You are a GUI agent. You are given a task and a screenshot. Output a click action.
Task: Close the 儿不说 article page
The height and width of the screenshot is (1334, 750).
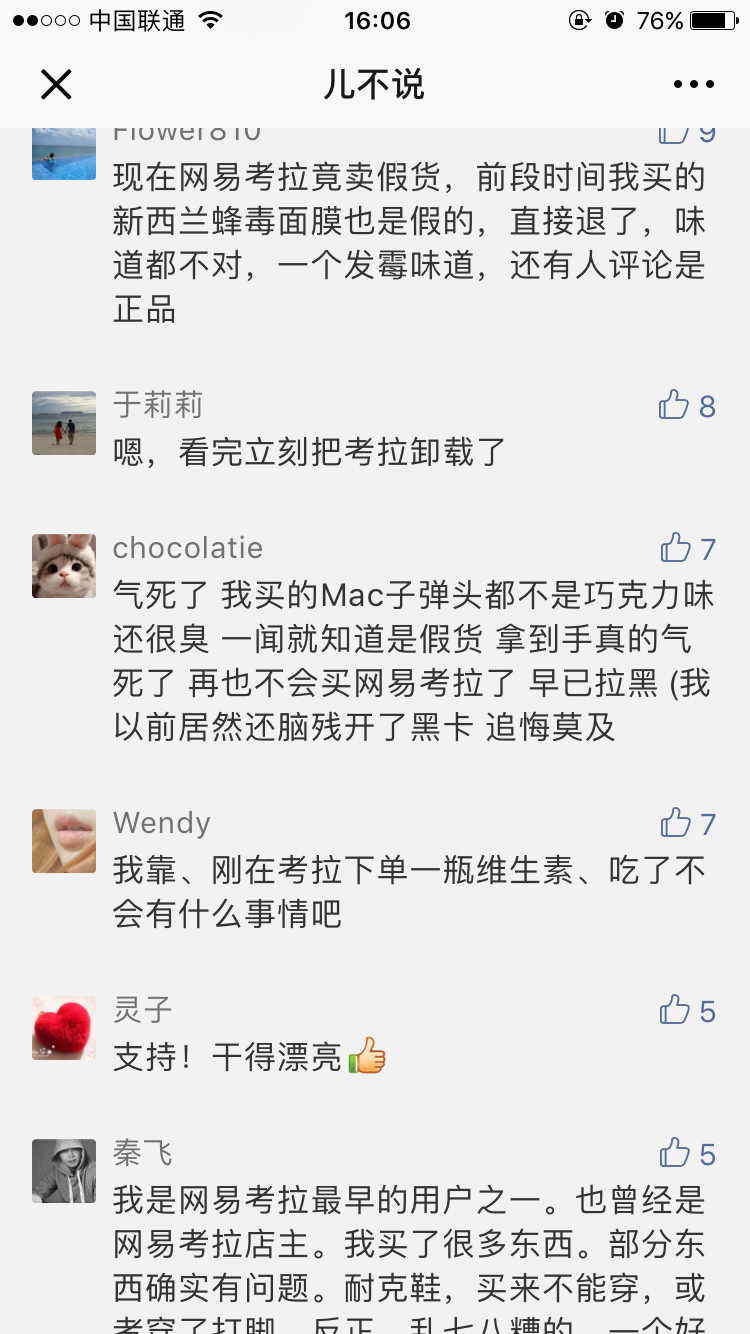click(x=56, y=85)
